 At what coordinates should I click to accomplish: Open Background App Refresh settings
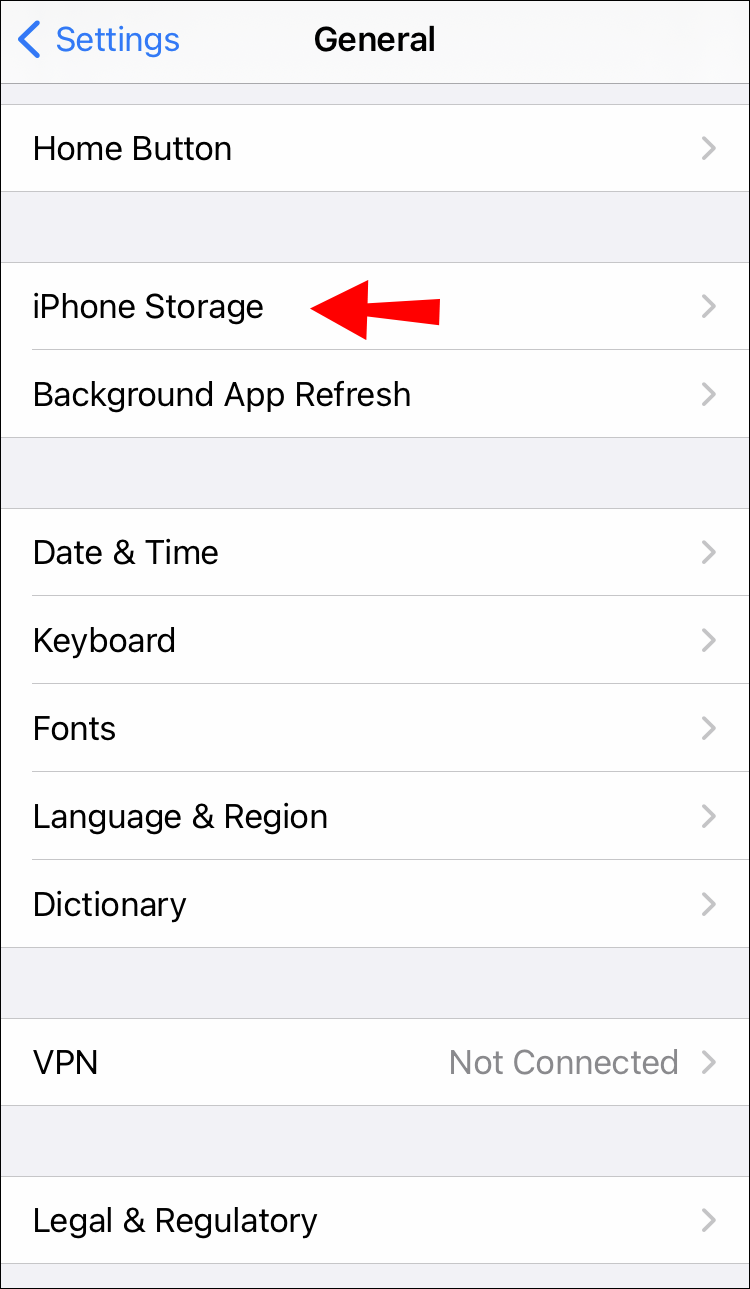point(375,394)
